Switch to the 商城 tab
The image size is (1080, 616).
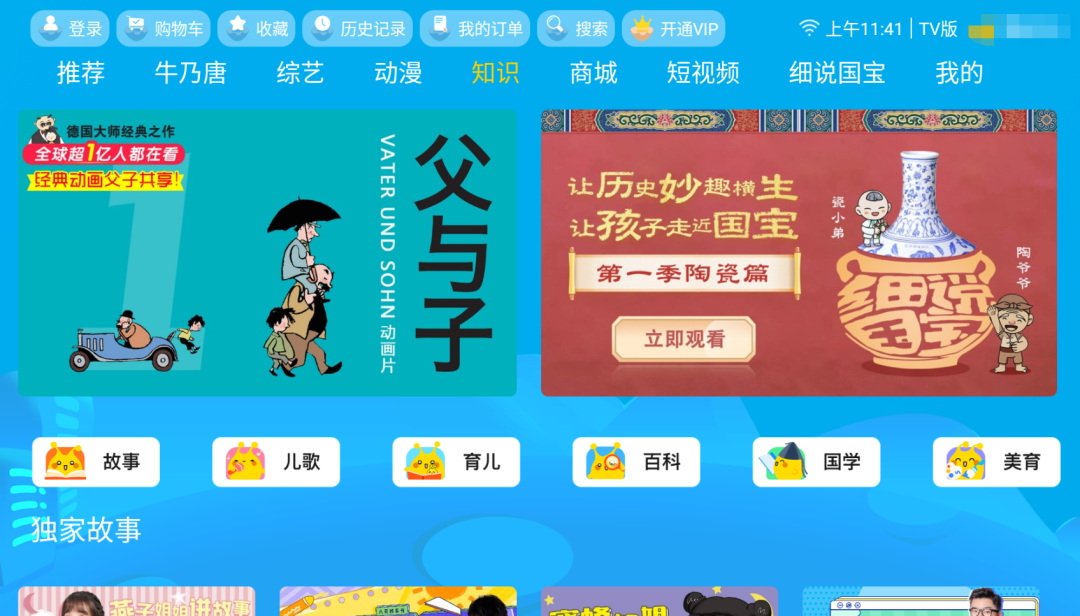click(593, 73)
